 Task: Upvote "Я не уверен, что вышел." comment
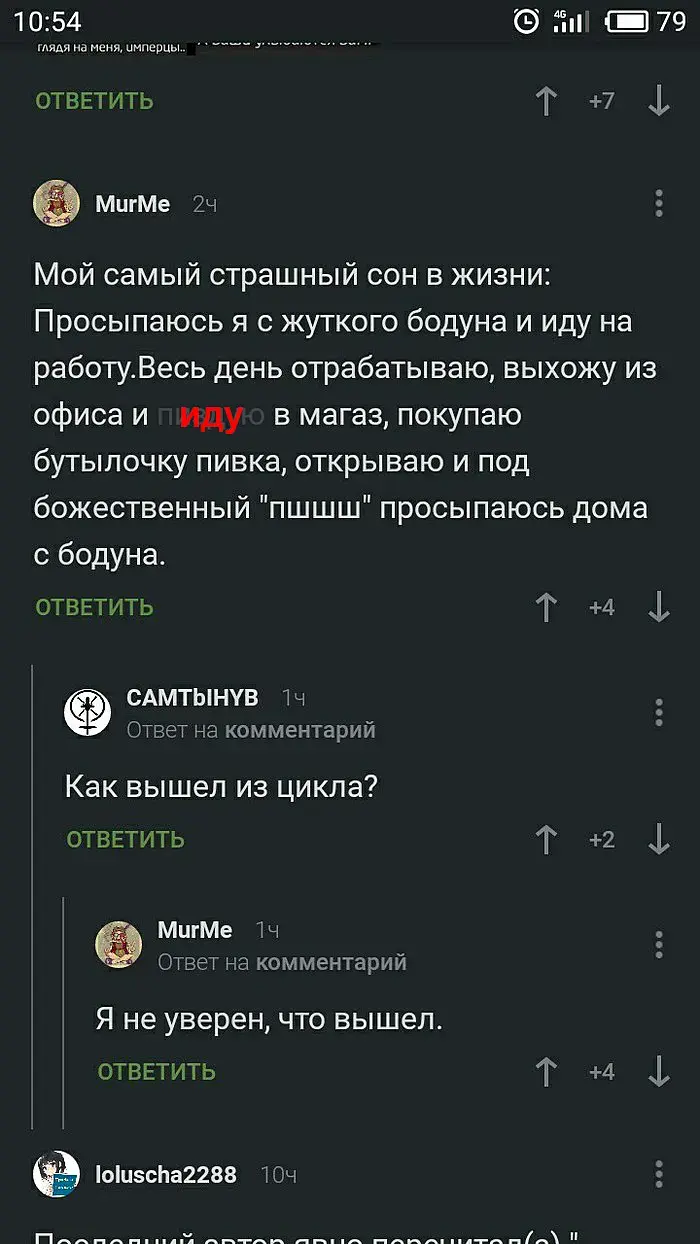(x=546, y=1072)
